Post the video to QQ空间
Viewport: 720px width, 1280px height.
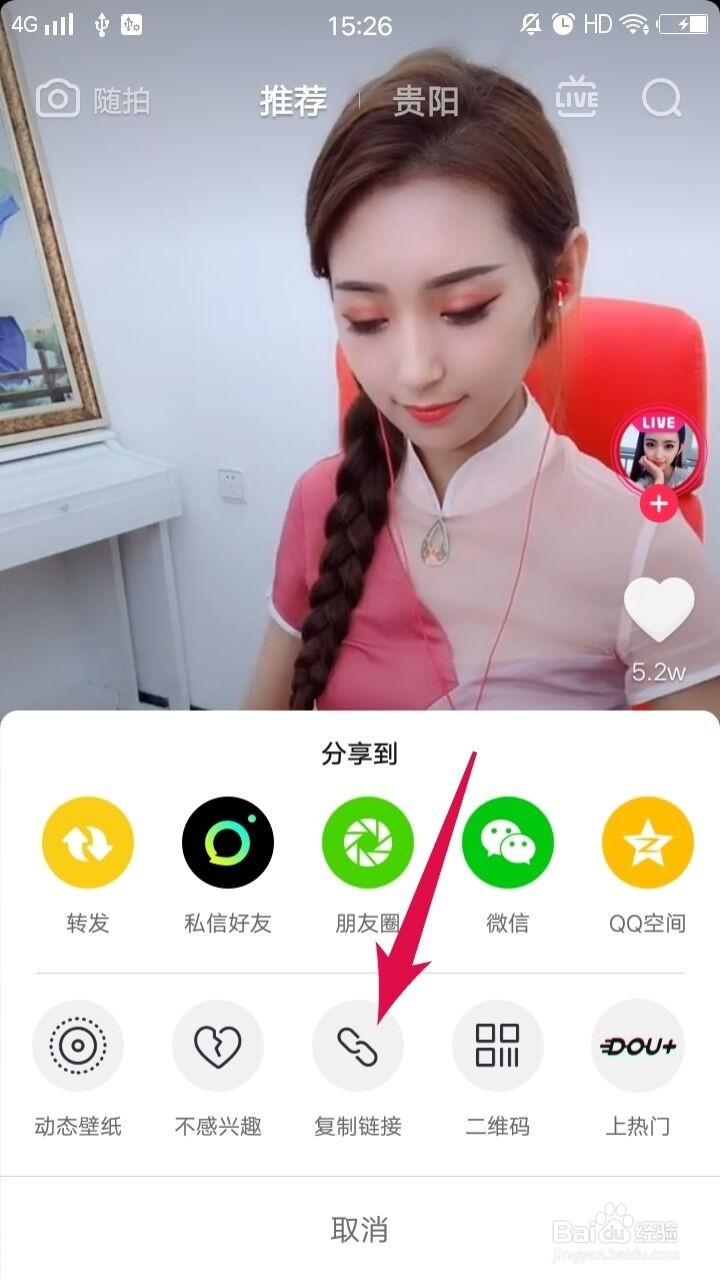pyautogui.click(x=647, y=843)
